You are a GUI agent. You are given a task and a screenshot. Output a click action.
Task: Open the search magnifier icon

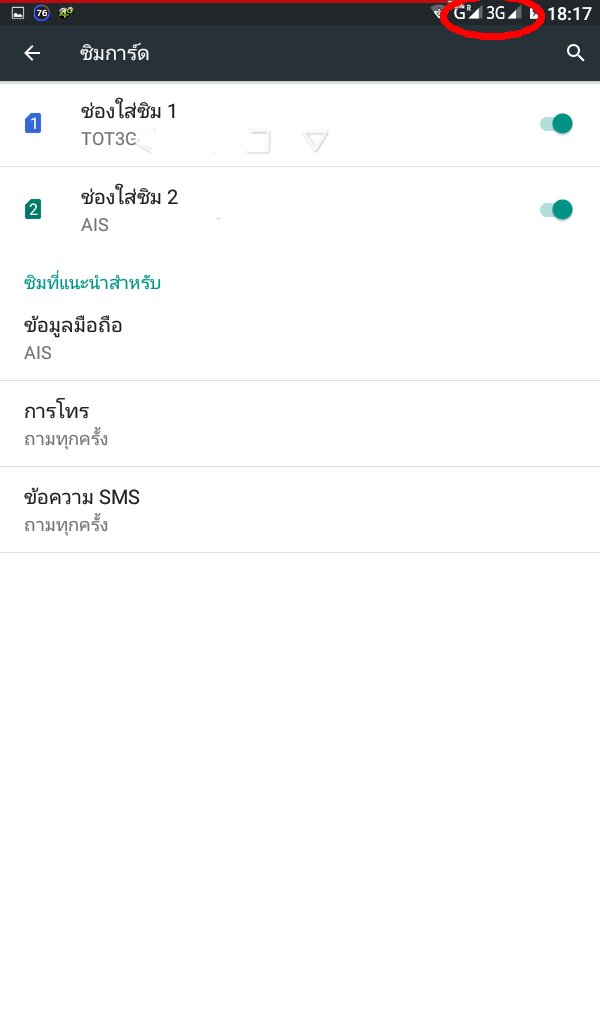(575, 53)
